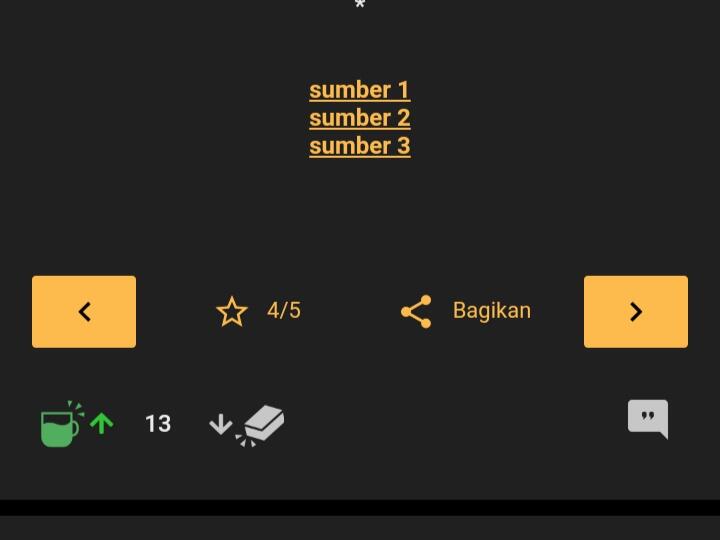Screen dimensions: 720x540
Task: Open the sumber 2 link
Action: coord(359,118)
